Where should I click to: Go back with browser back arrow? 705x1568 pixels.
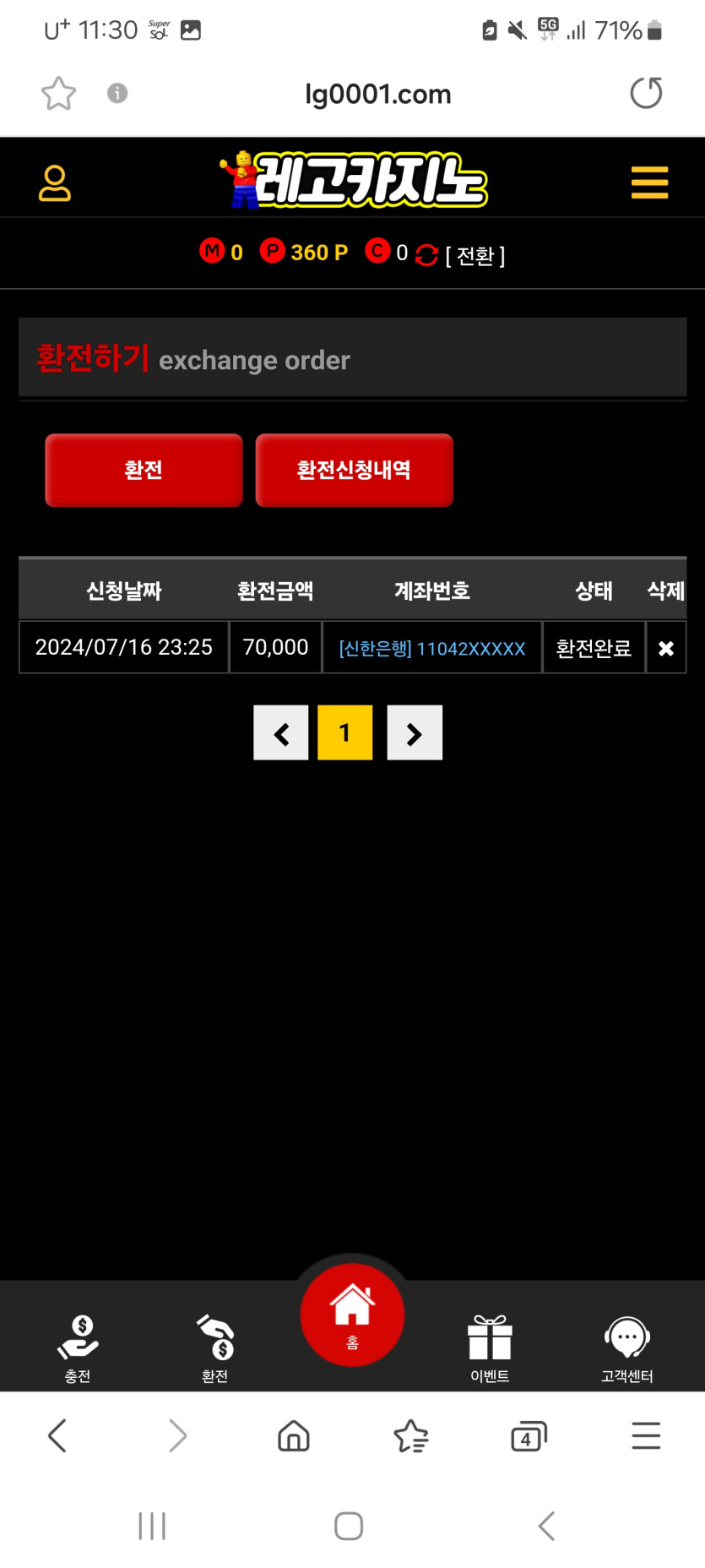[x=57, y=1435]
